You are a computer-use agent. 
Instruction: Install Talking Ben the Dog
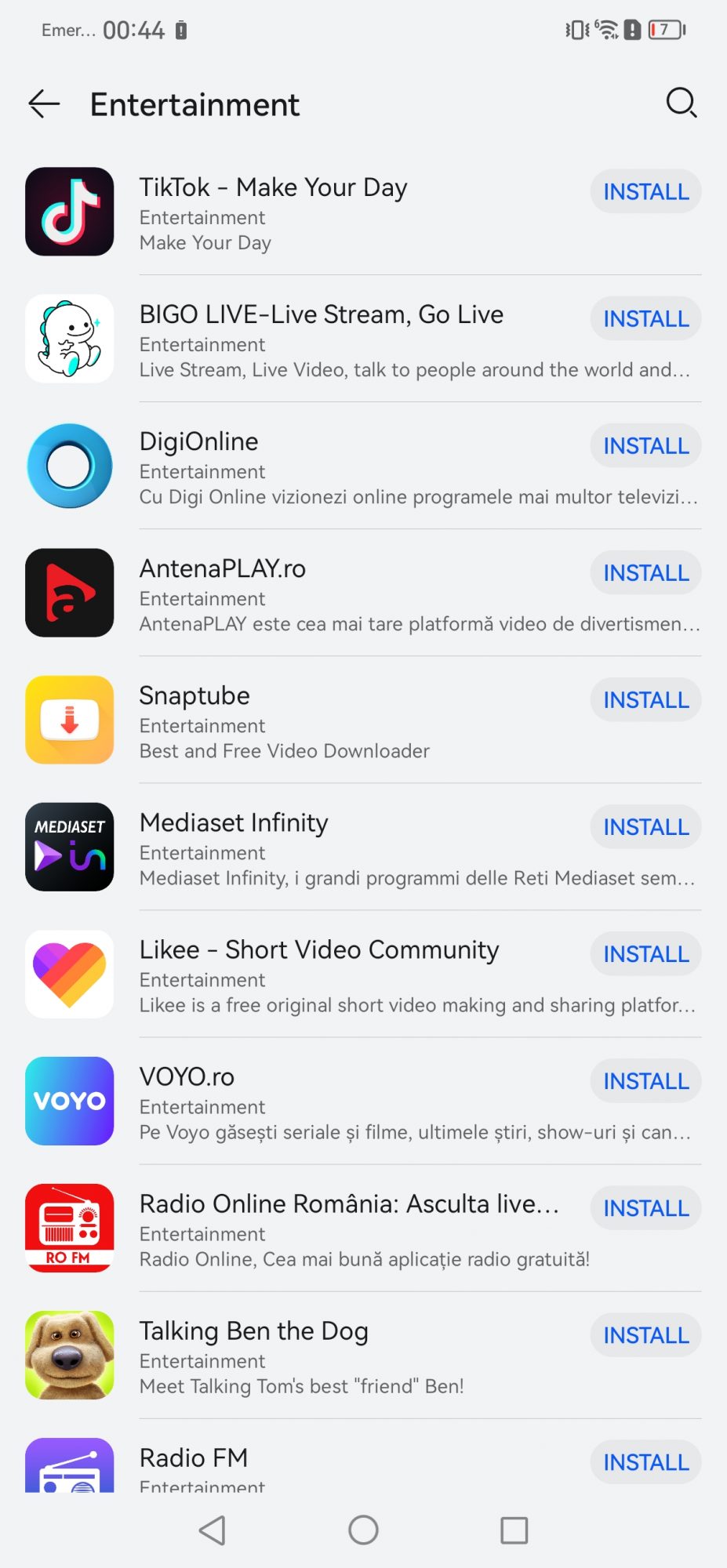[x=645, y=1335]
